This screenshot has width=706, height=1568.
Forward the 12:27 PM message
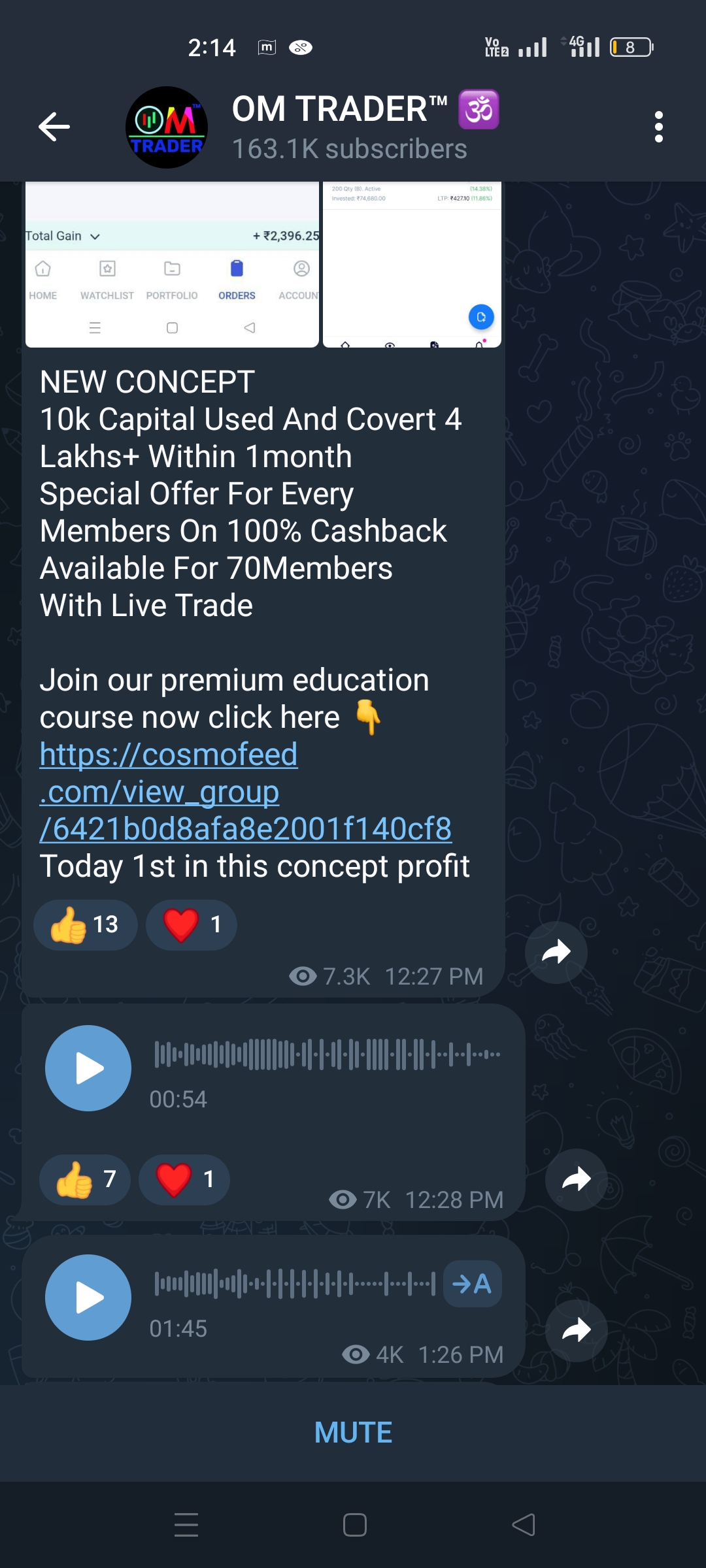coord(556,953)
